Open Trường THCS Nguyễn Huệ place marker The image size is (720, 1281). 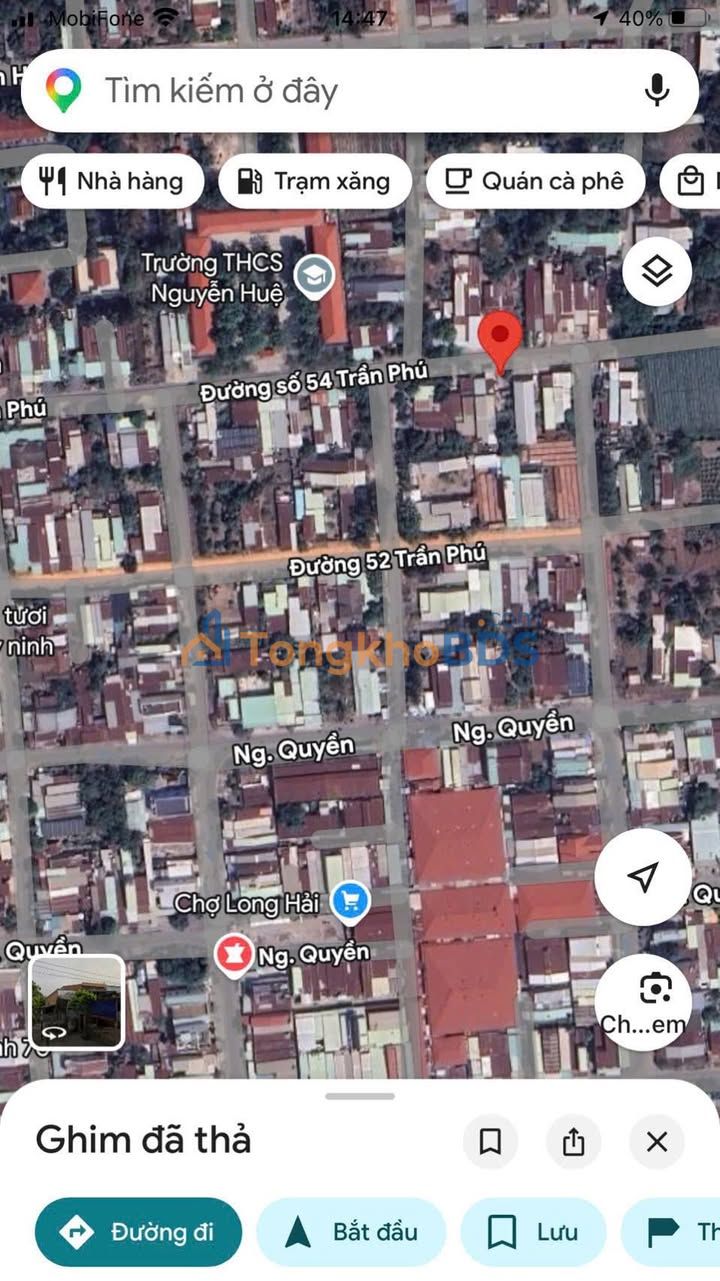(316, 276)
